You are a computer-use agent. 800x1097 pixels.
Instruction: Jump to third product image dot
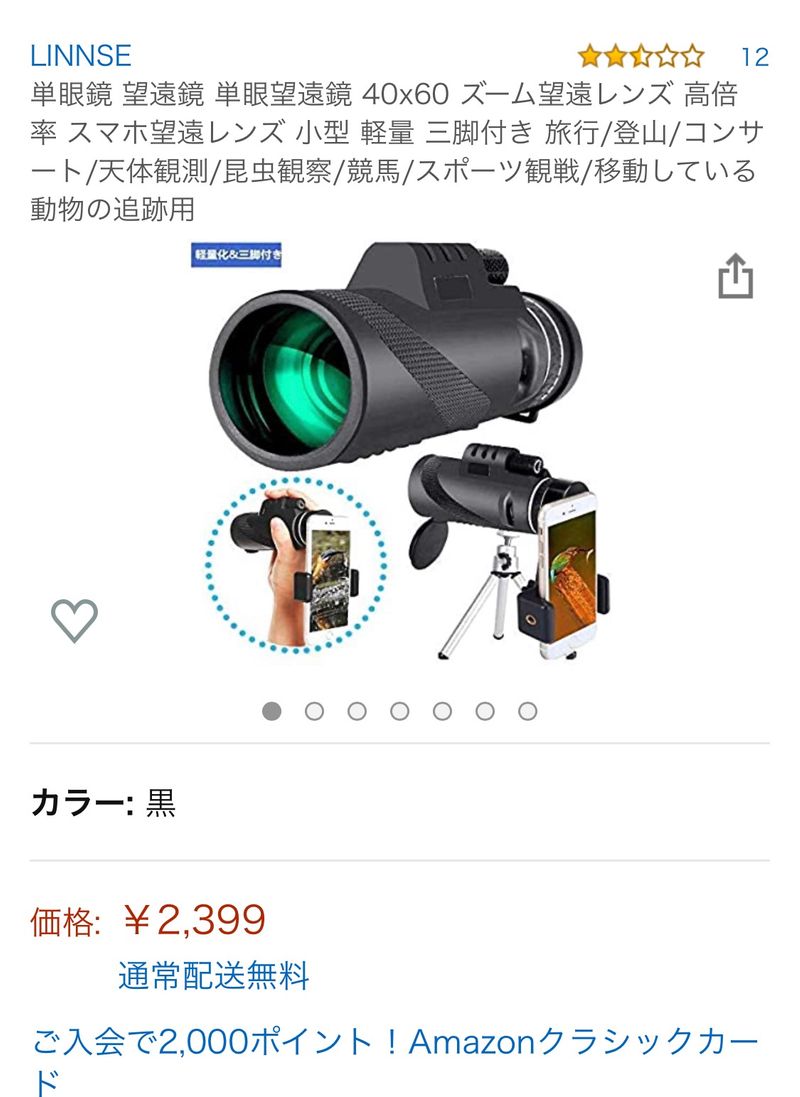point(357,711)
